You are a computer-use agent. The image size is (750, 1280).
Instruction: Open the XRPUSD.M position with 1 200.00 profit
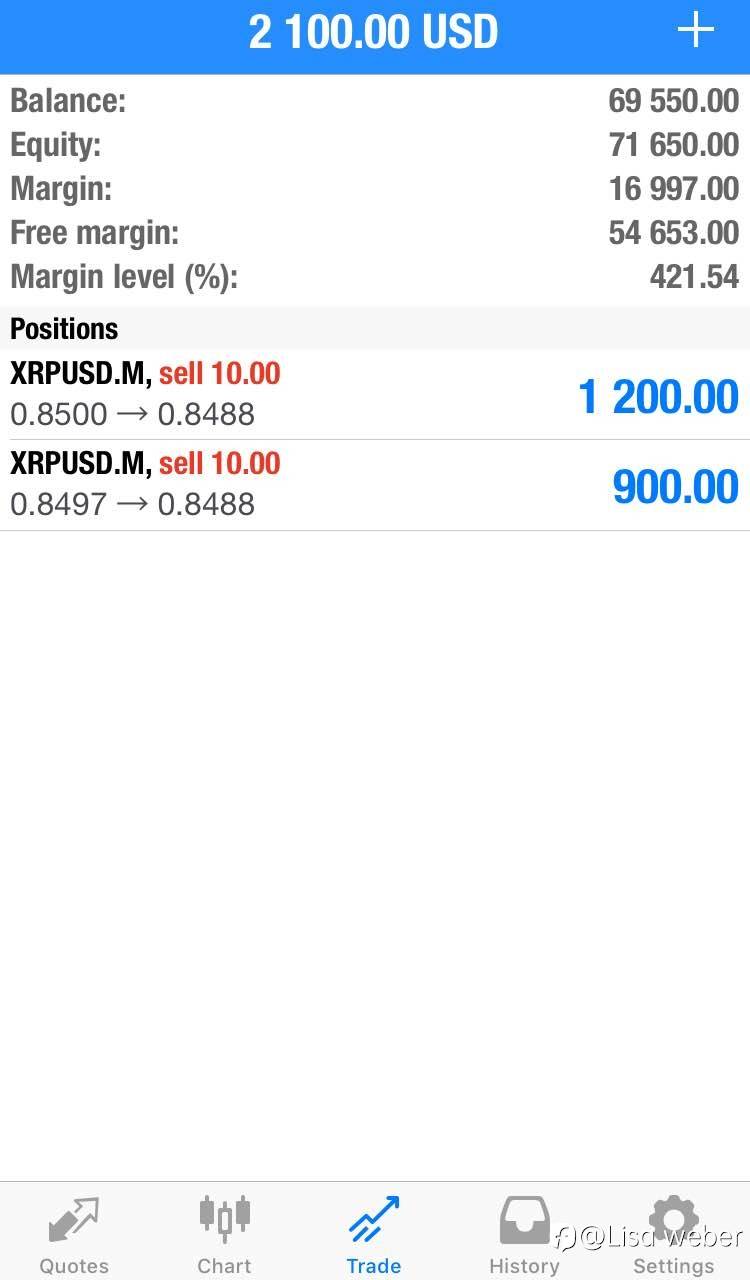(x=375, y=395)
